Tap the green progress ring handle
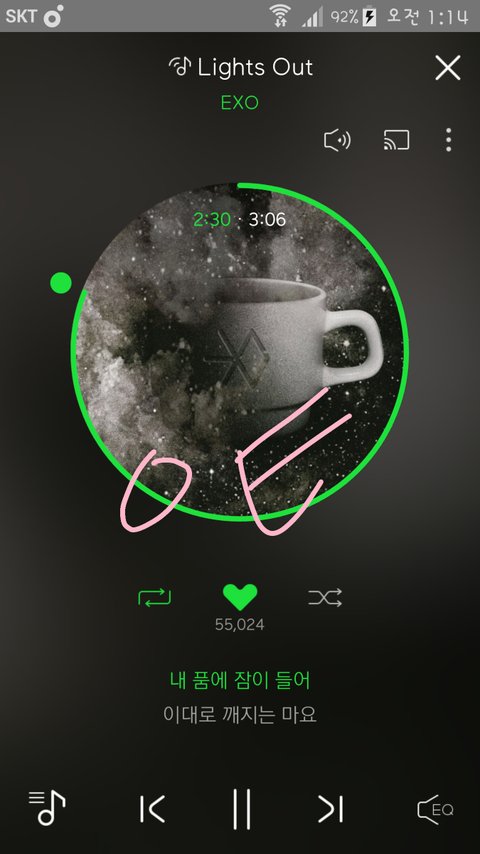The height and width of the screenshot is (854, 480). [x=61, y=283]
